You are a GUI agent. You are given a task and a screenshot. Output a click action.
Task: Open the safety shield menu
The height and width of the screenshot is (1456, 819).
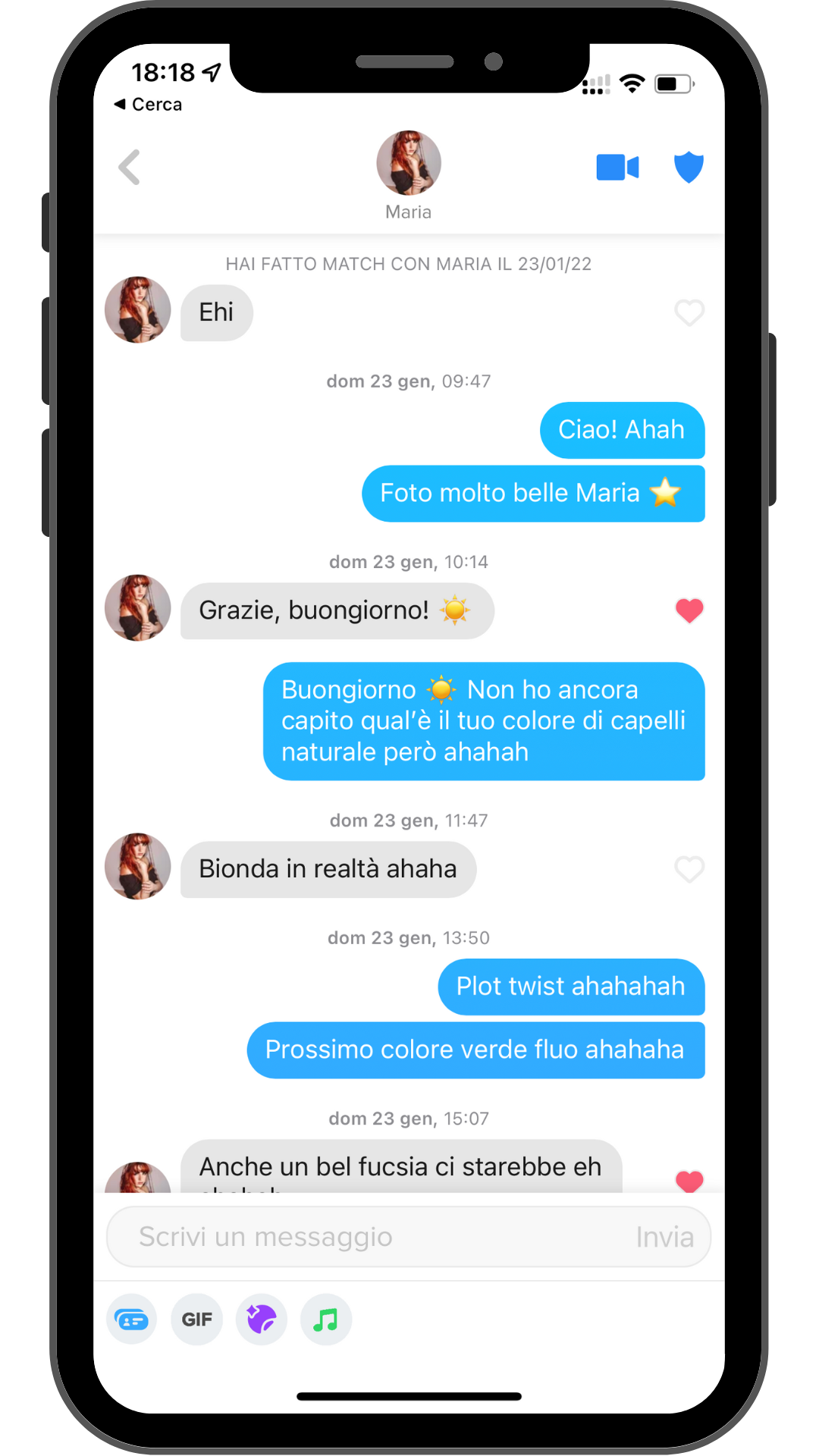[x=689, y=168]
